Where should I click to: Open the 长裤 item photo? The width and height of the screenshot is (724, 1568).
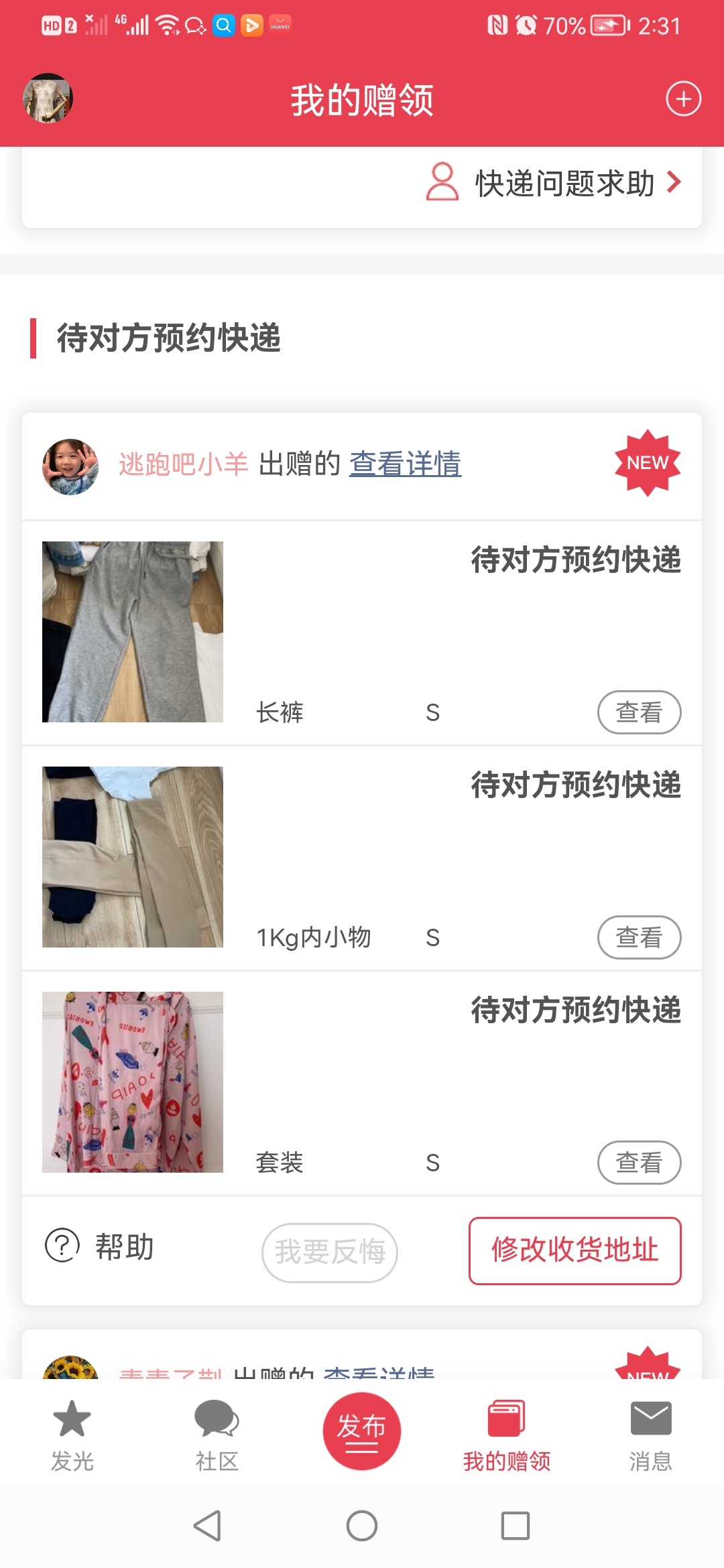[x=133, y=631]
